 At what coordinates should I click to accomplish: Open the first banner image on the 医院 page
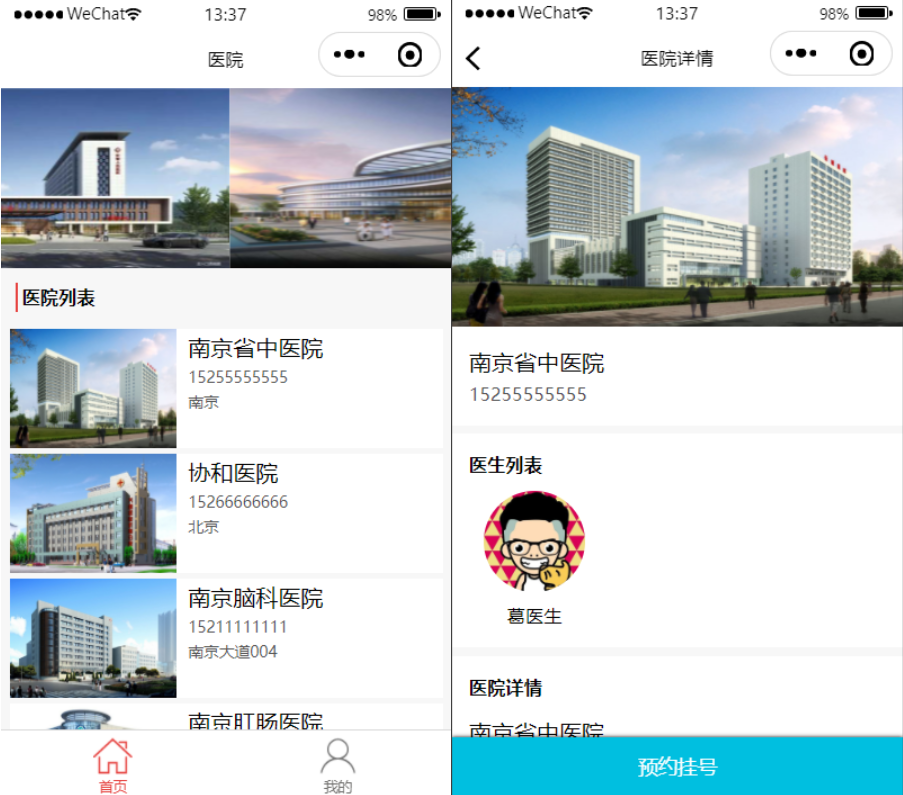coord(115,178)
